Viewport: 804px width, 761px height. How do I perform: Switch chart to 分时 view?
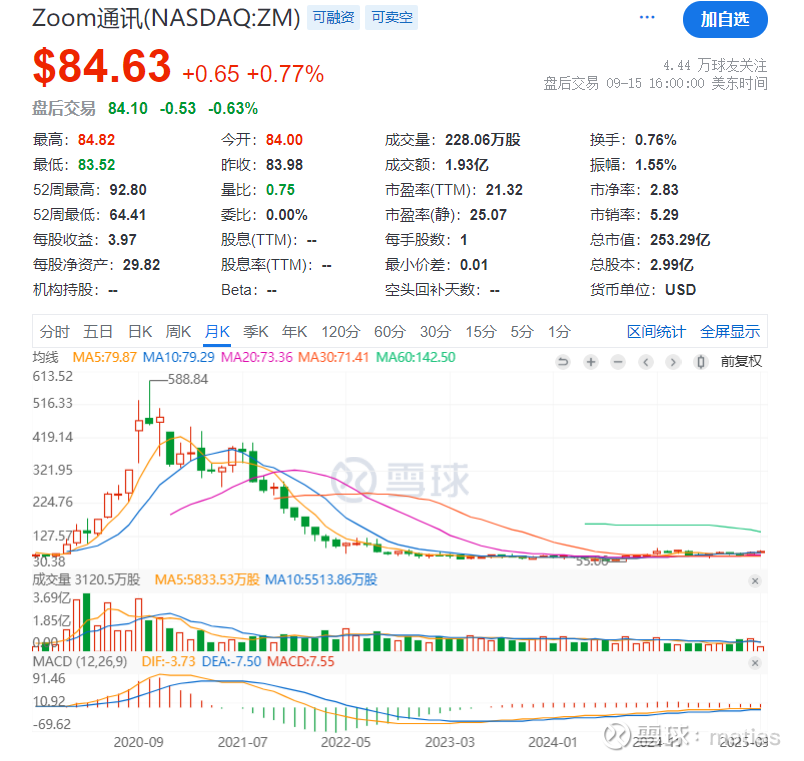55,332
